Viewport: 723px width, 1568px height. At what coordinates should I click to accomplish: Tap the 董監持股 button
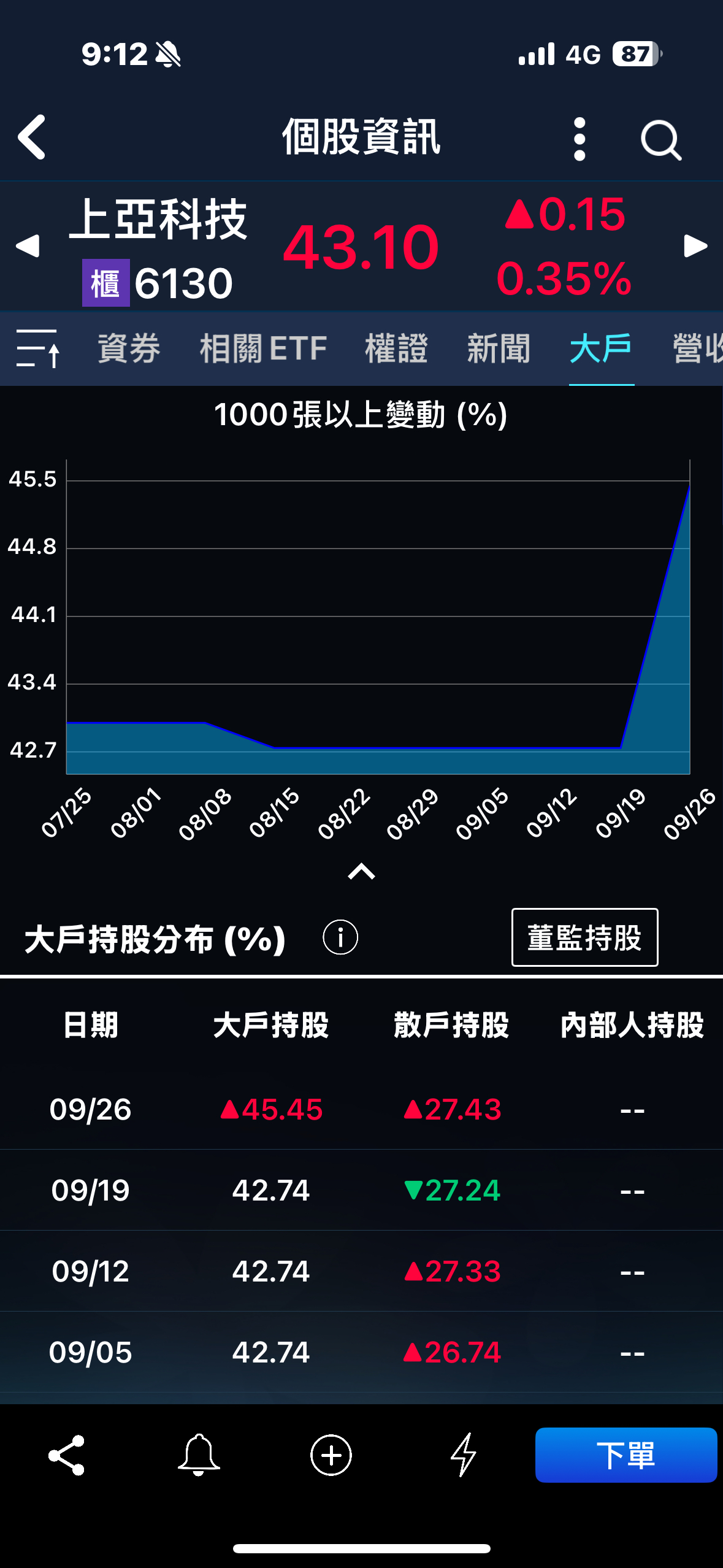tap(584, 937)
